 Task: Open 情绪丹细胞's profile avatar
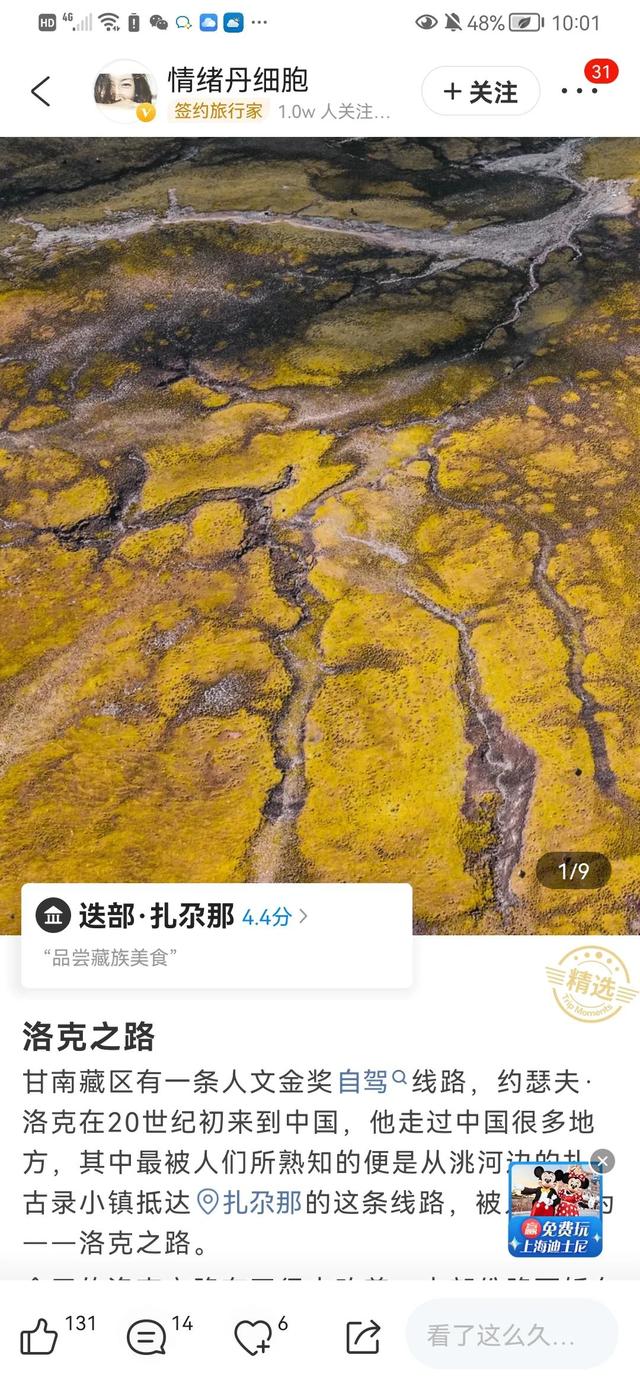tap(125, 92)
